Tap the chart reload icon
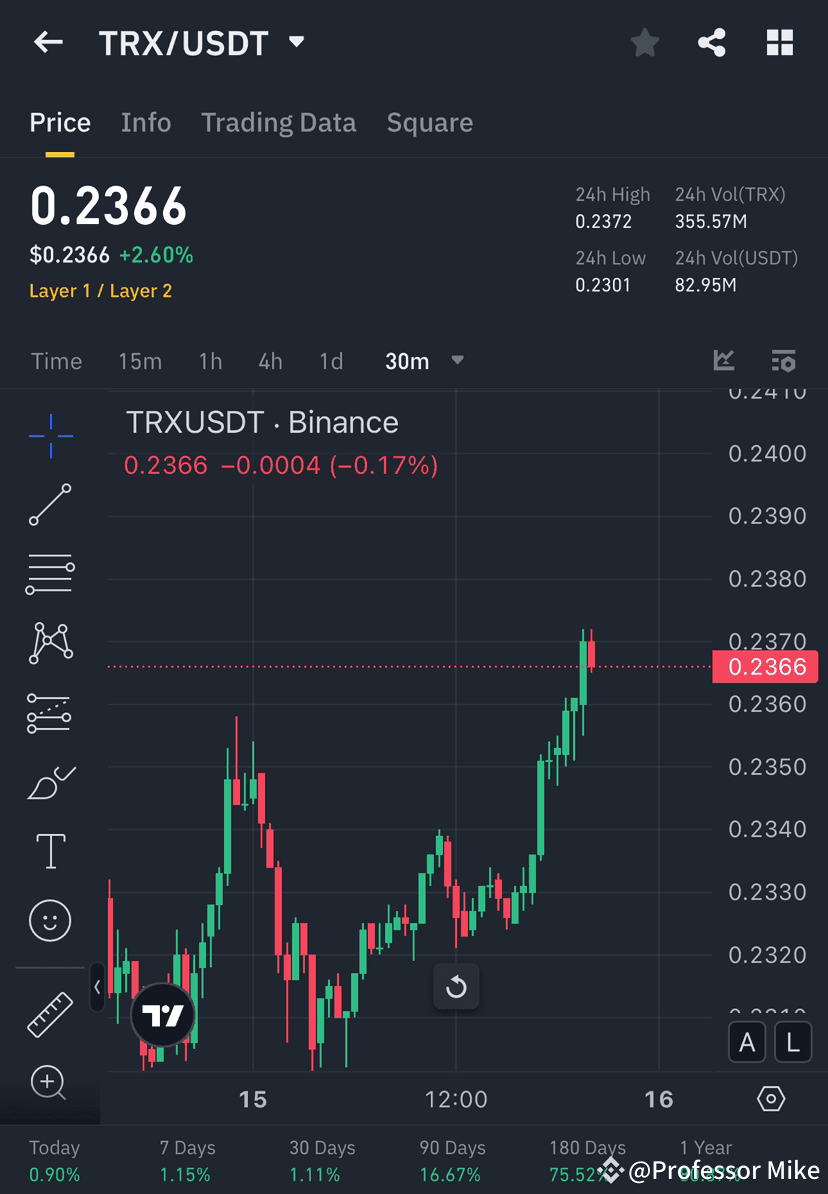828x1194 pixels. click(456, 987)
